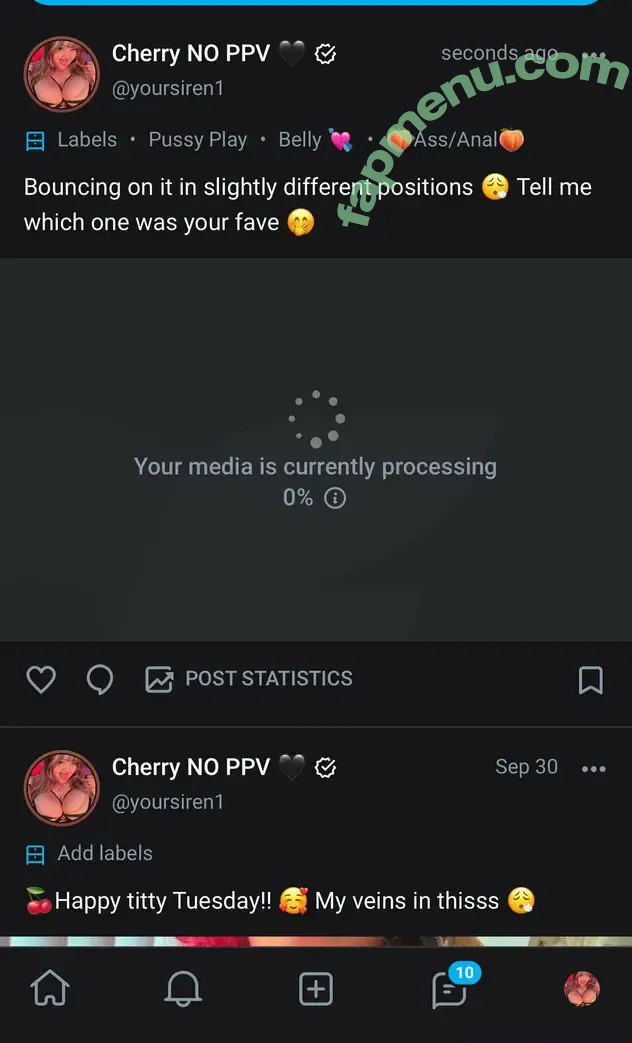Open comments on the processing post

[x=100, y=680]
